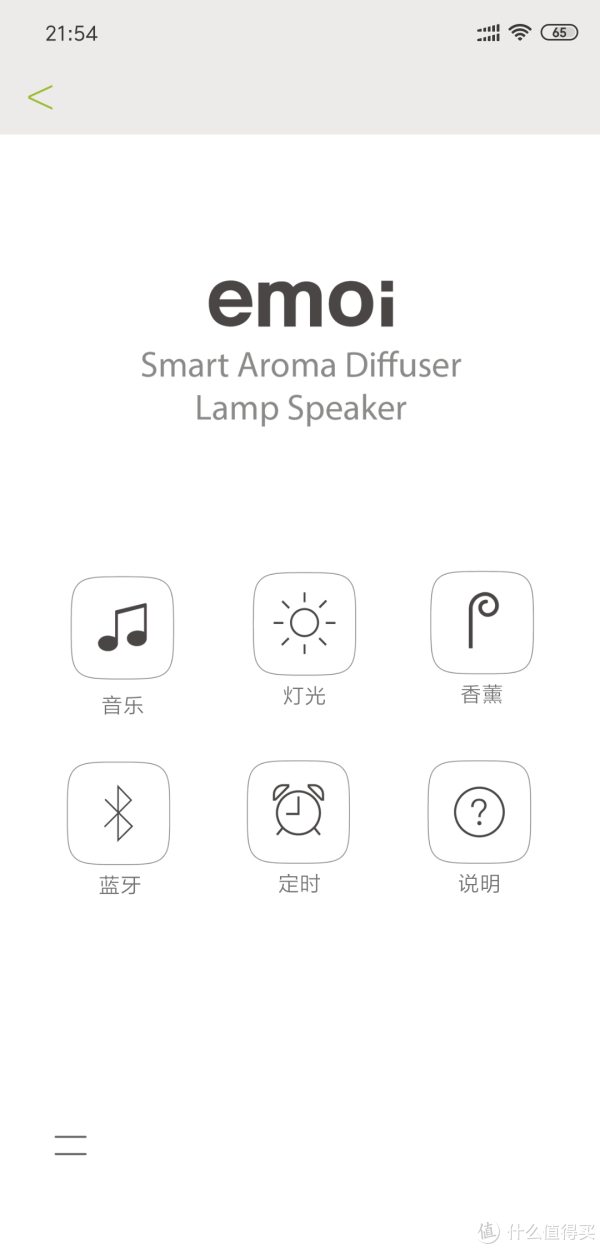Viewport: 600px width, 1249px height.
Task: Open the two-line menu icon
Action: click(71, 1146)
